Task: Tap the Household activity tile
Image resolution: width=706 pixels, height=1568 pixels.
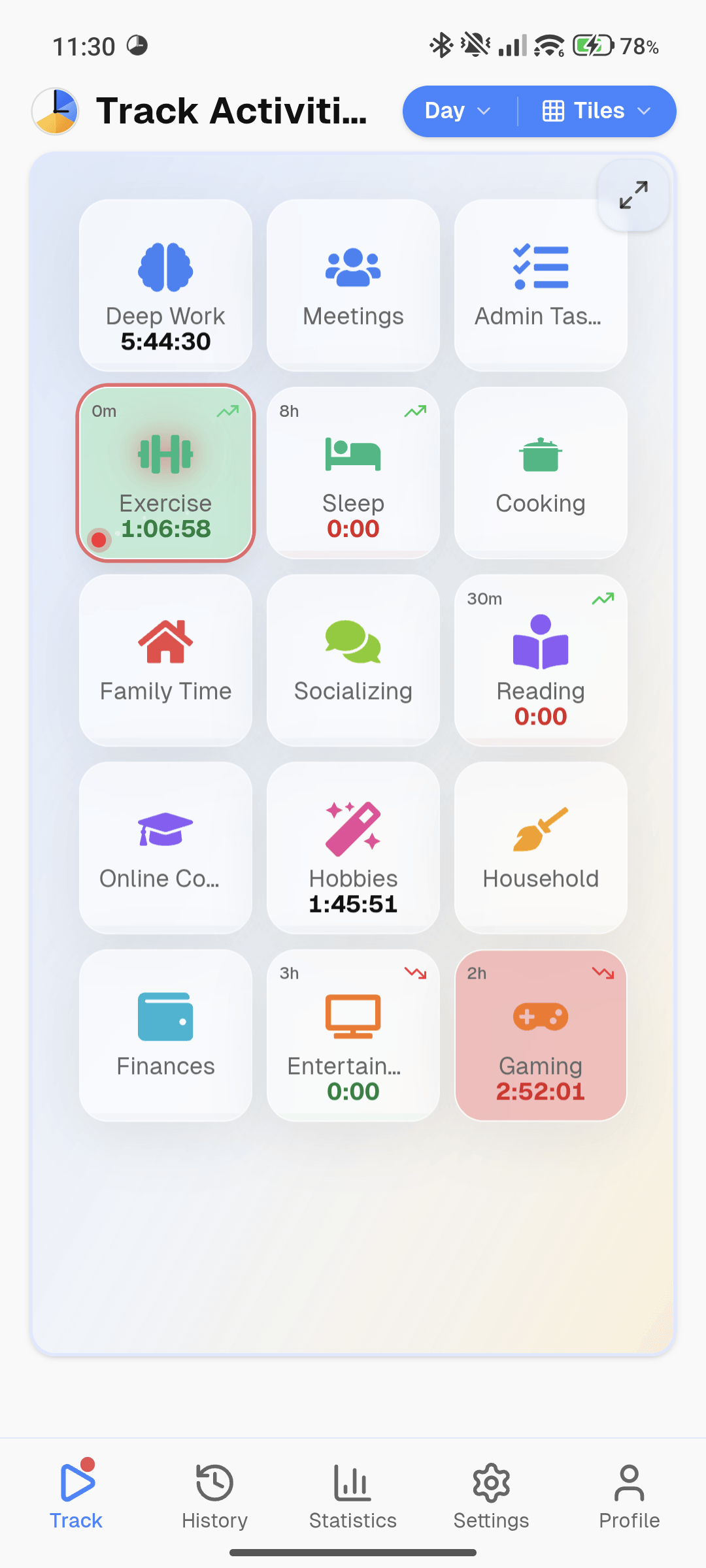Action: coord(541,848)
